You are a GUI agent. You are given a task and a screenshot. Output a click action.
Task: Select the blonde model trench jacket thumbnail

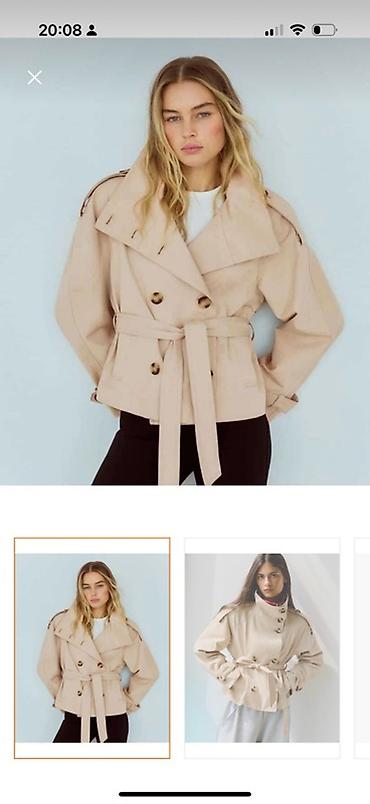pos(92,648)
